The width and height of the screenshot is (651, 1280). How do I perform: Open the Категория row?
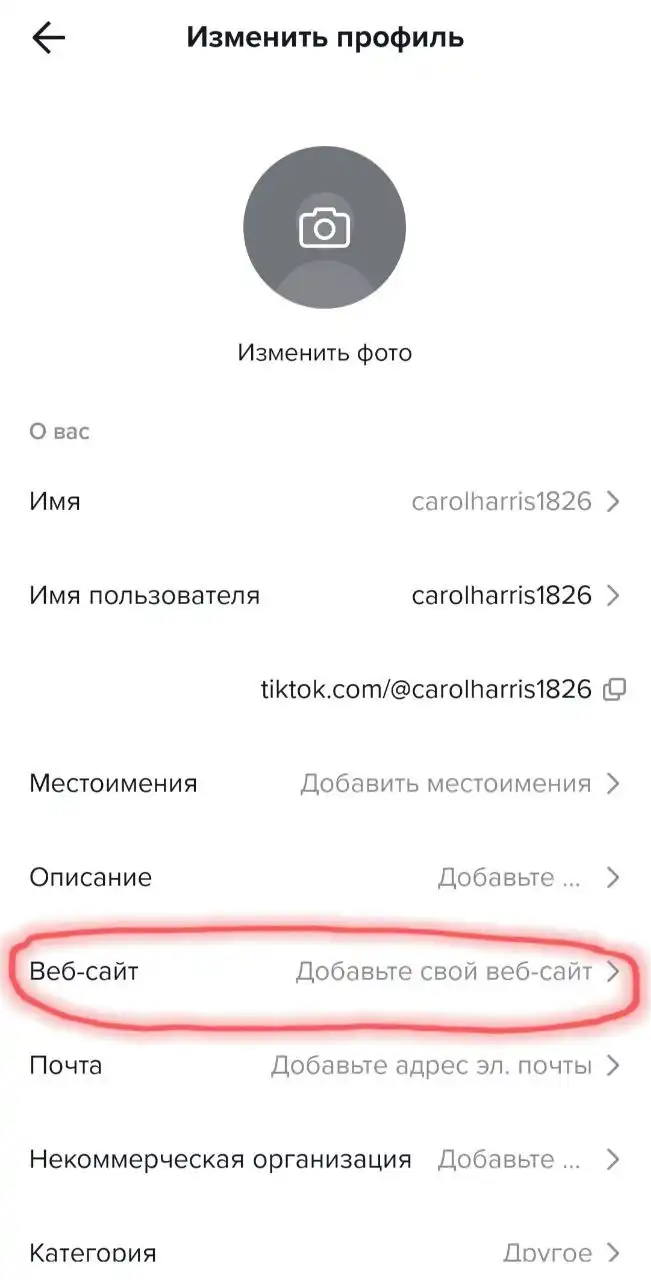click(x=325, y=1252)
